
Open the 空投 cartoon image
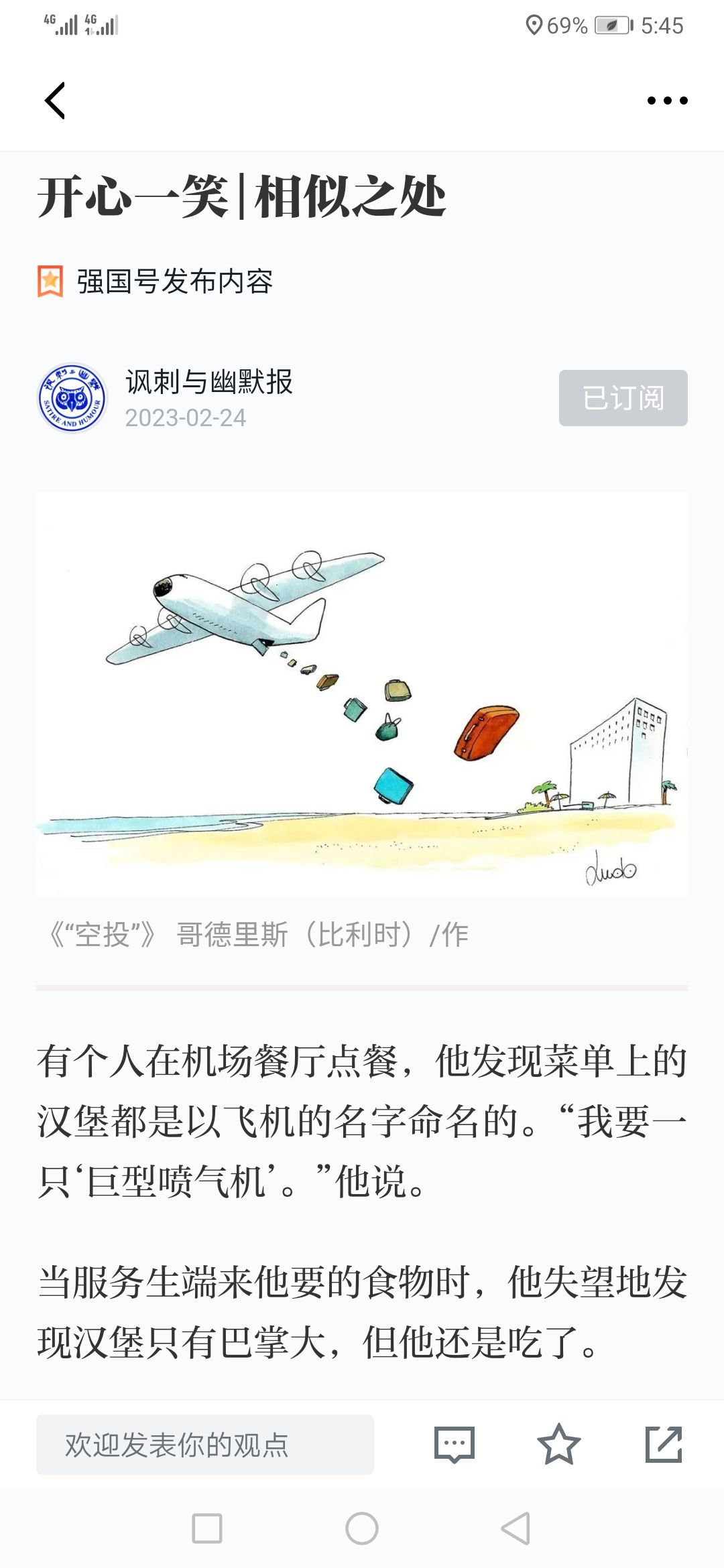coord(362,694)
